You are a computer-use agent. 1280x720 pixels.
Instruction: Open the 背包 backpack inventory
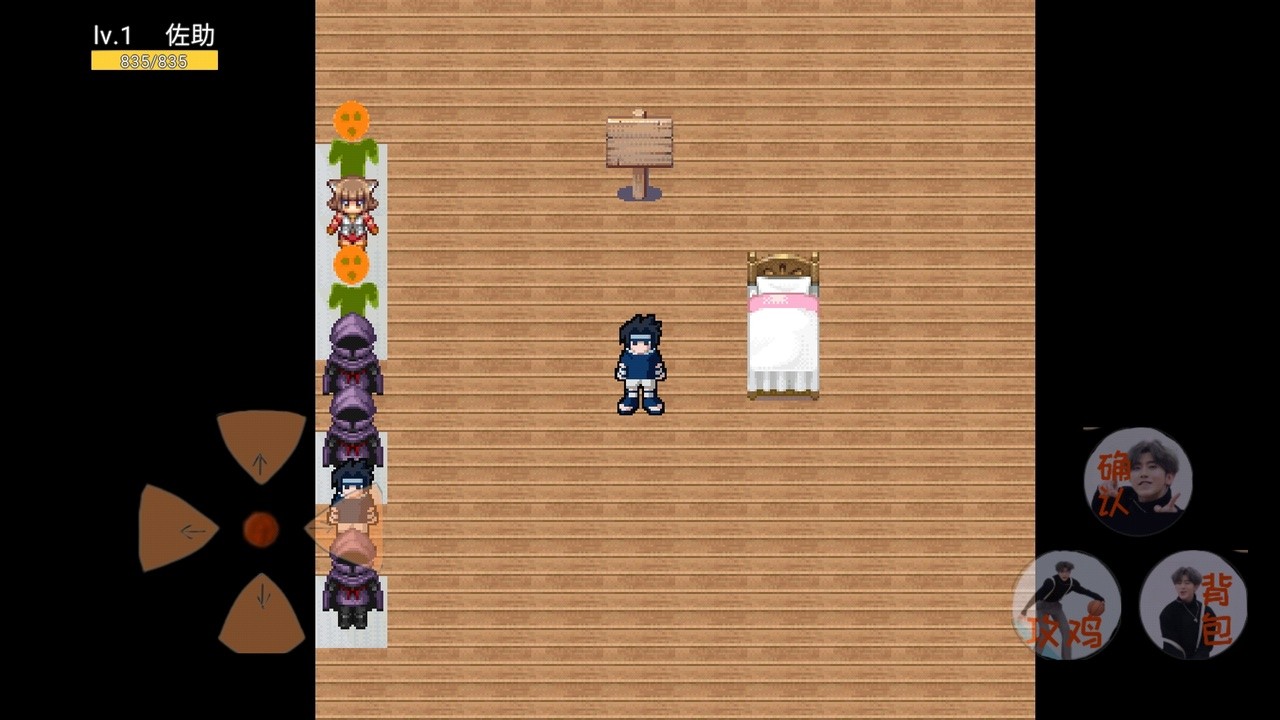1193,604
